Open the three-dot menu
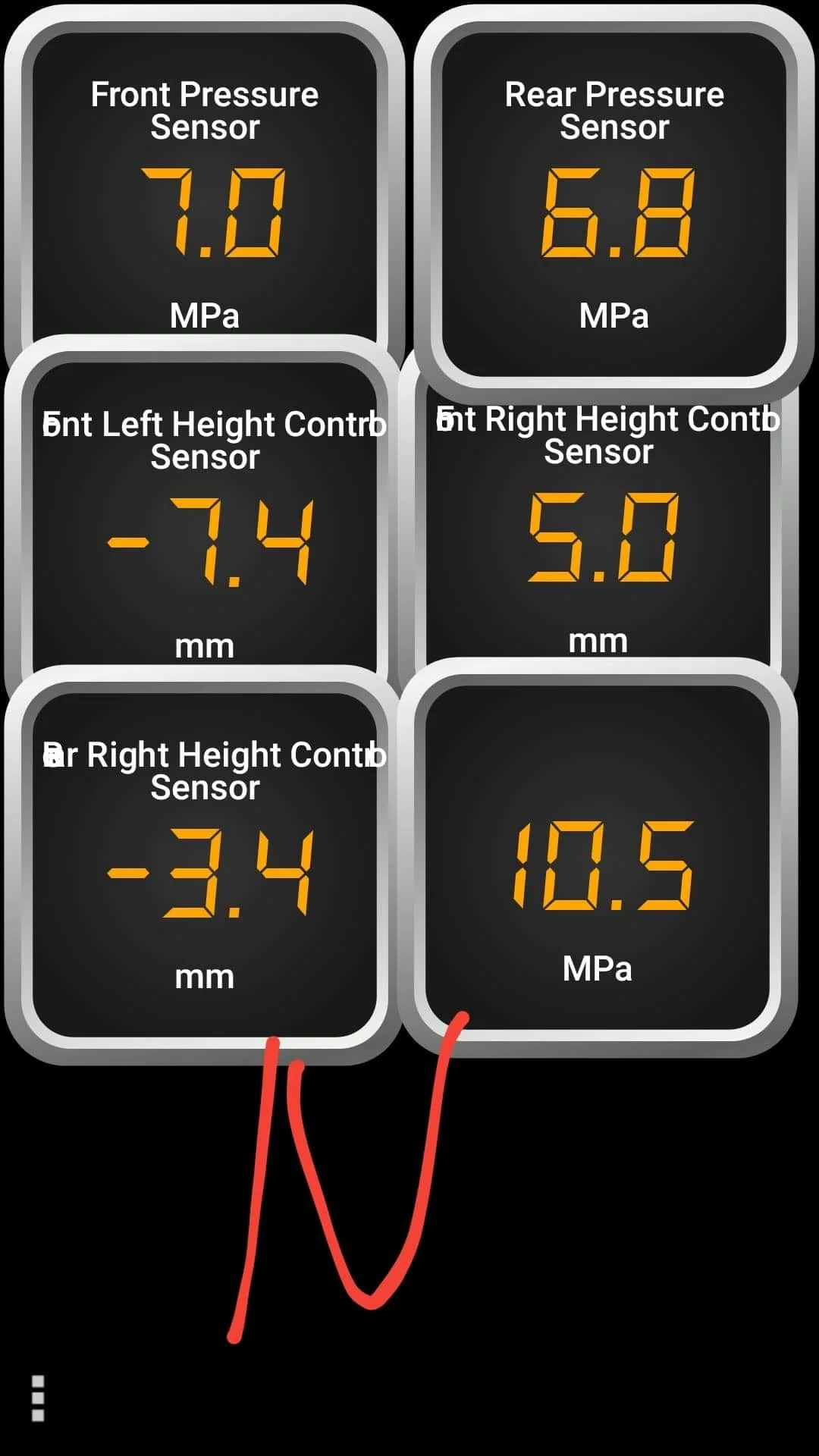 click(38, 1398)
